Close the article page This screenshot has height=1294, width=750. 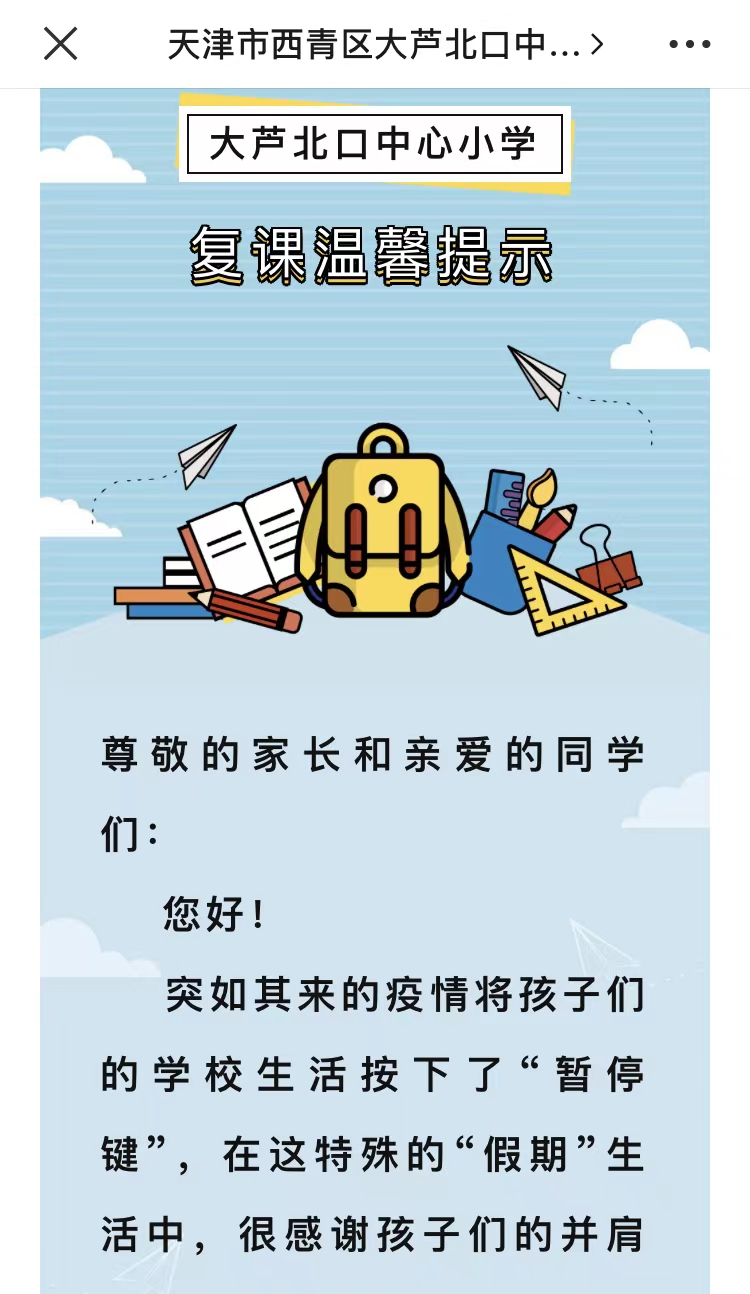coord(60,44)
